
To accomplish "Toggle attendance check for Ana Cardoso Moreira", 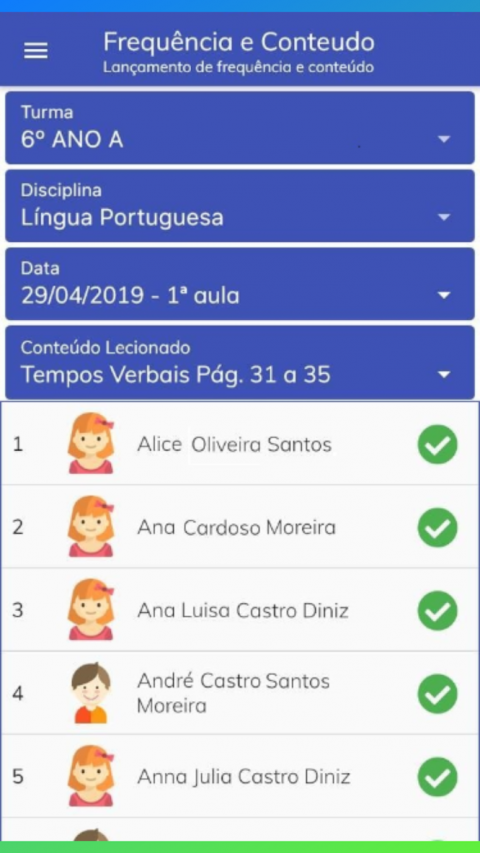I will [x=438, y=528].
